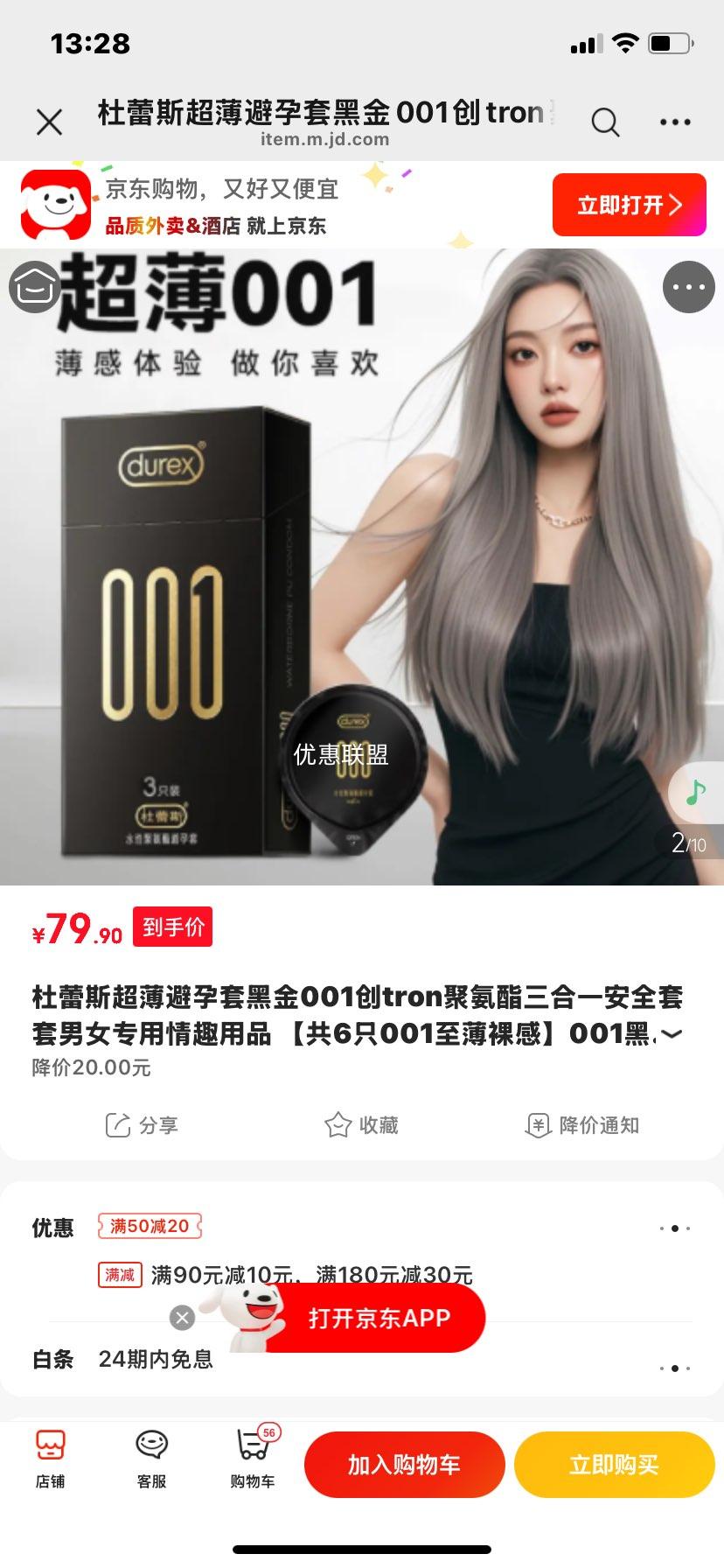This screenshot has width=724, height=1568.
Task: Tap the home icon on the product image
Action: click(33, 287)
